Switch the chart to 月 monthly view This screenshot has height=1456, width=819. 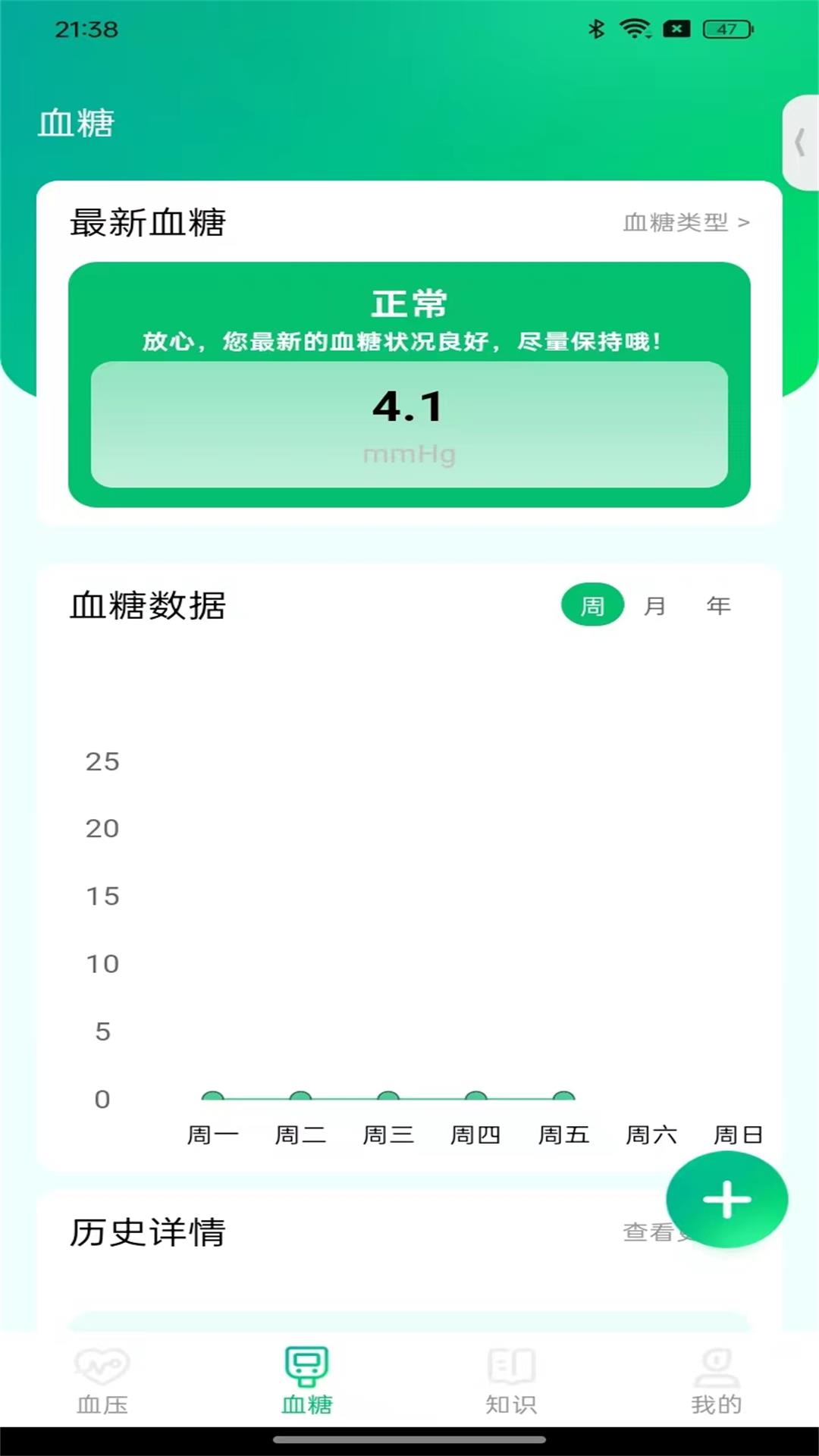click(655, 604)
